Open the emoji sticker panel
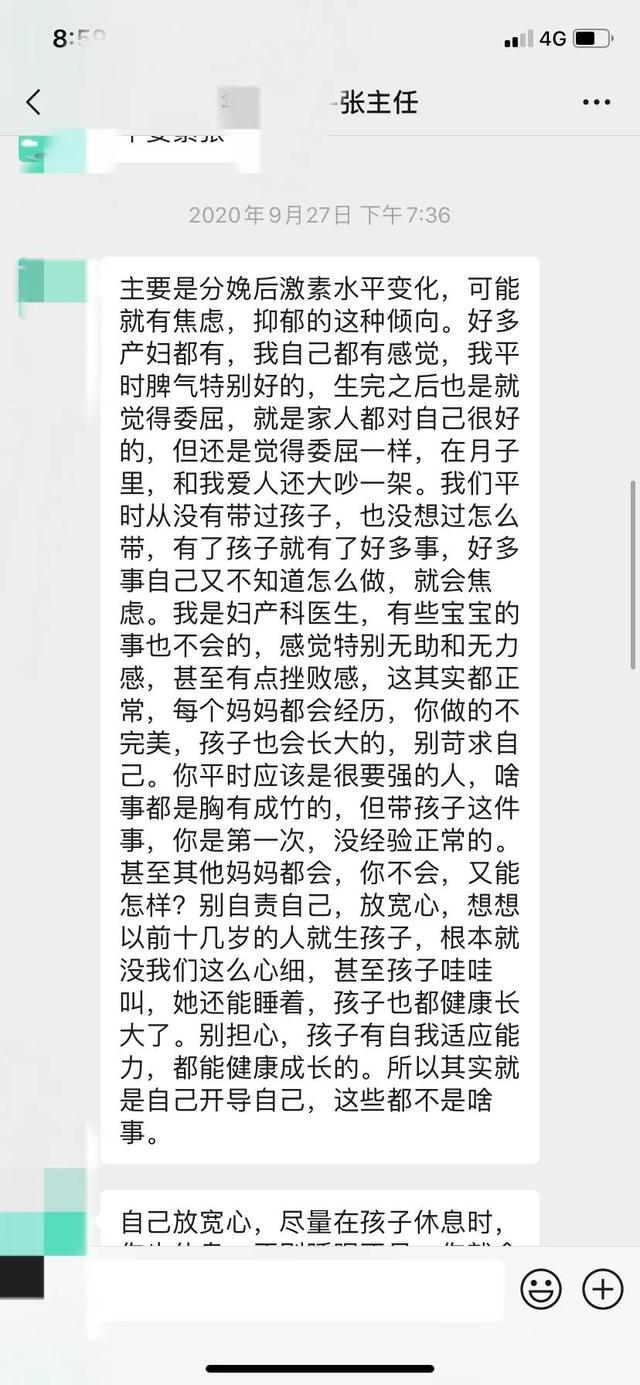 [x=541, y=1290]
